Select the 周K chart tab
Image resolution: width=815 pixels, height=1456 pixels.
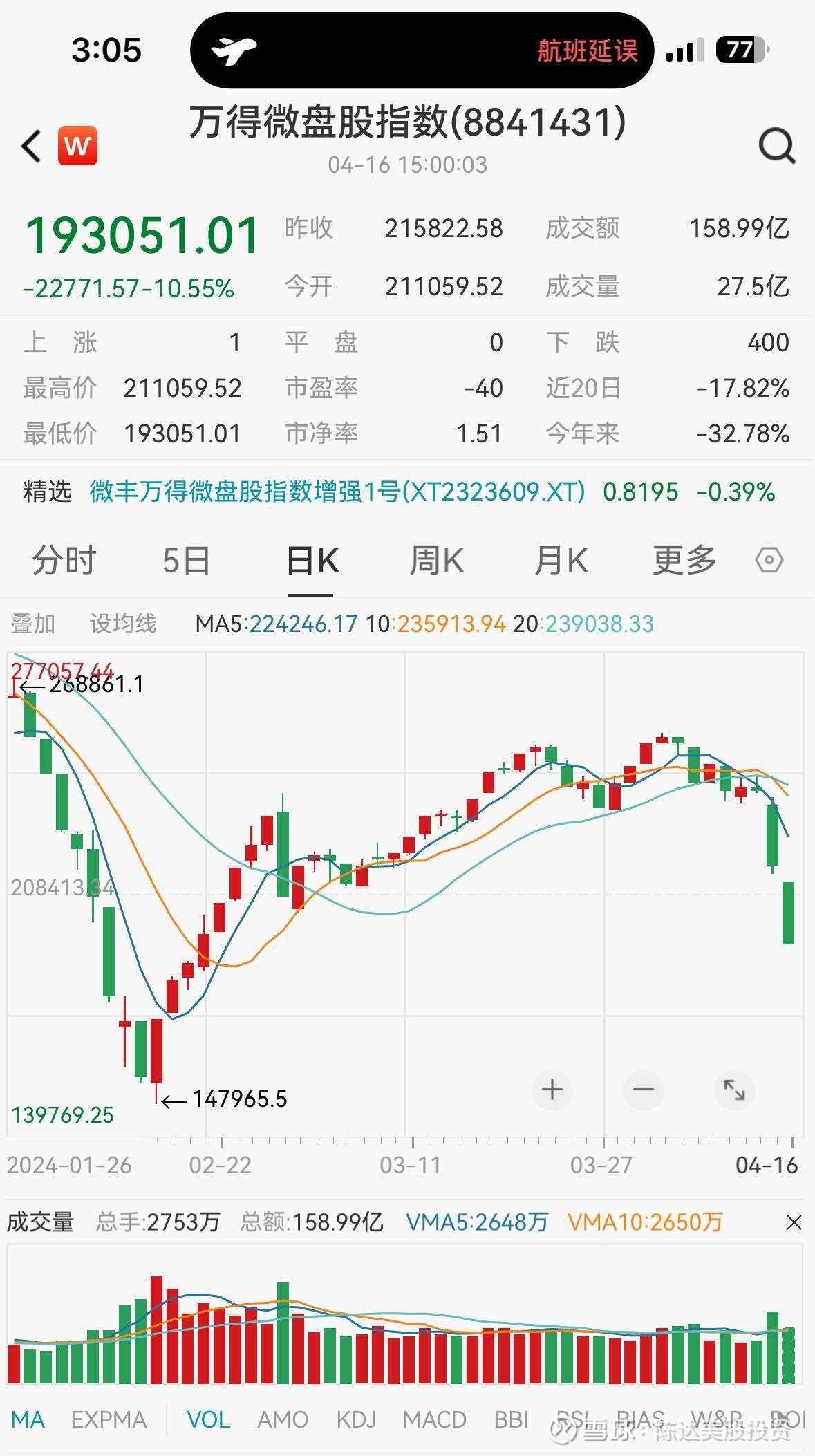click(436, 560)
